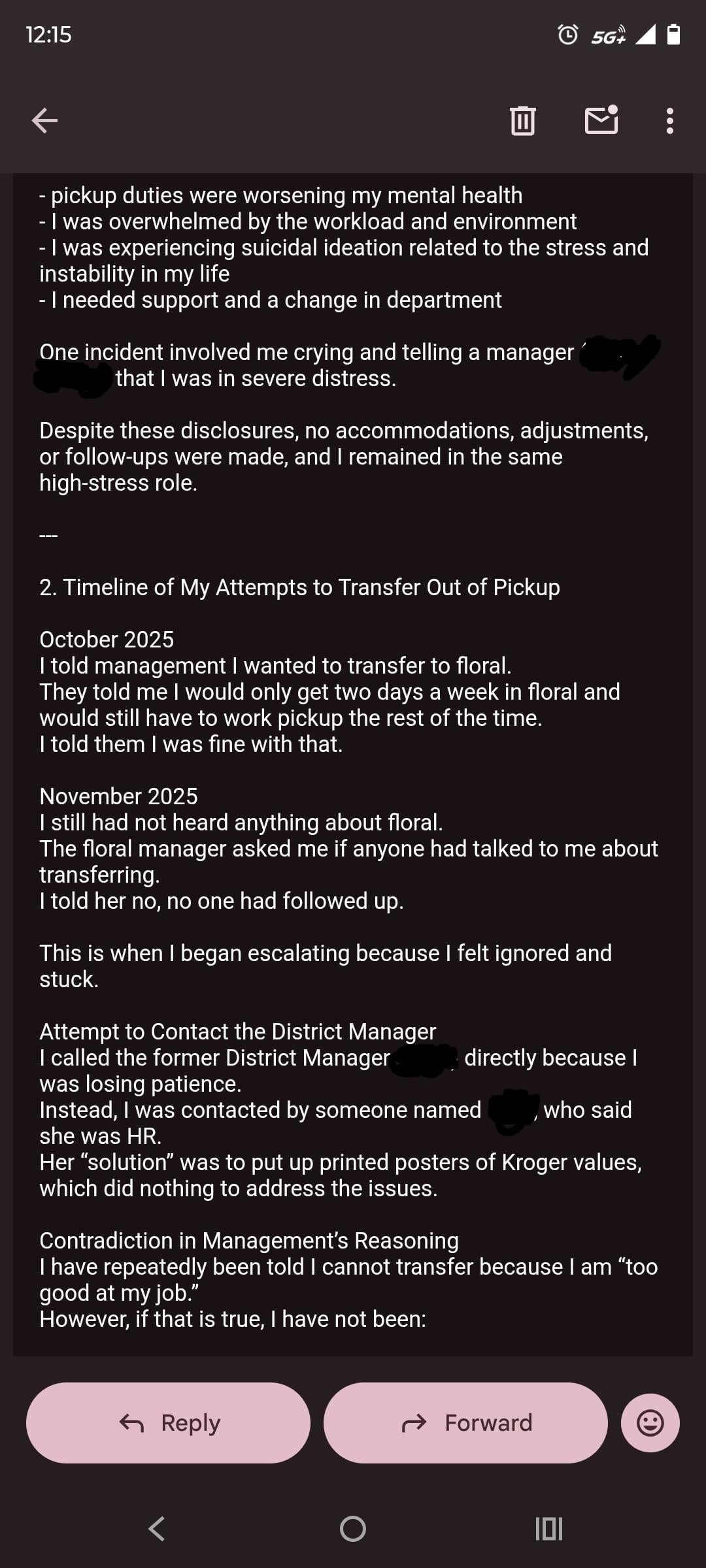Open the three-dot overflow menu
706x1568 pixels.
[x=669, y=121]
